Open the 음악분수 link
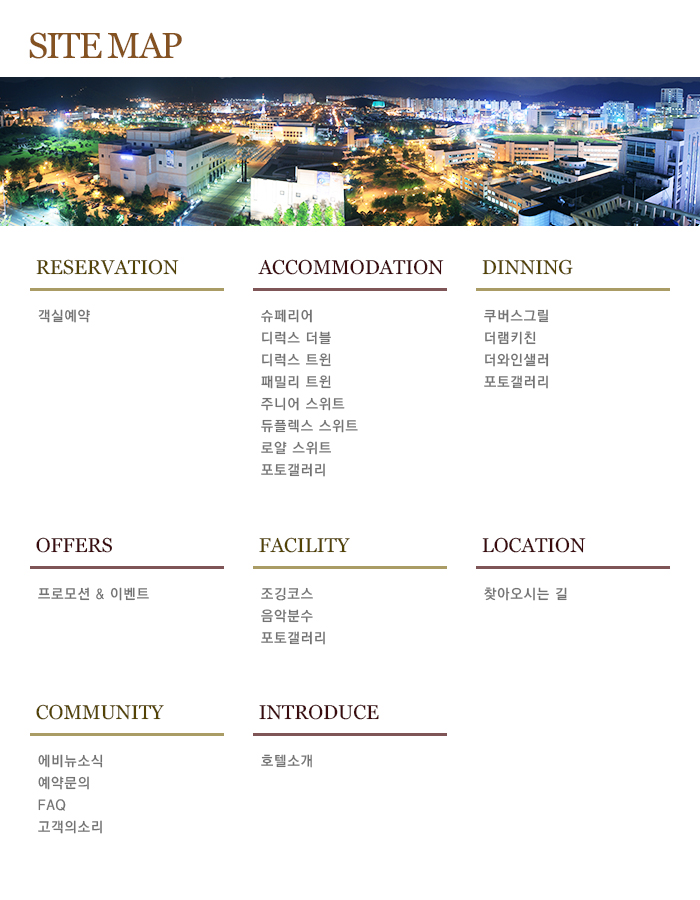This screenshot has height=900, width=700. 287,615
